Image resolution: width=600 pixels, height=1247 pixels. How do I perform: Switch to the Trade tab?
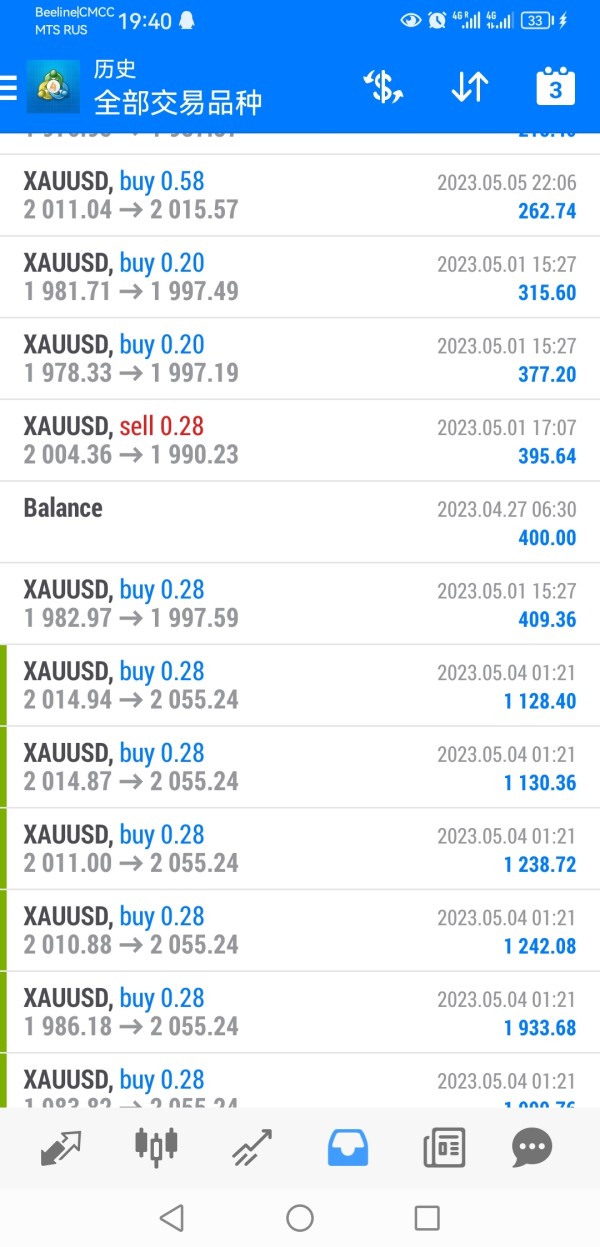(x=252, y=1148)
